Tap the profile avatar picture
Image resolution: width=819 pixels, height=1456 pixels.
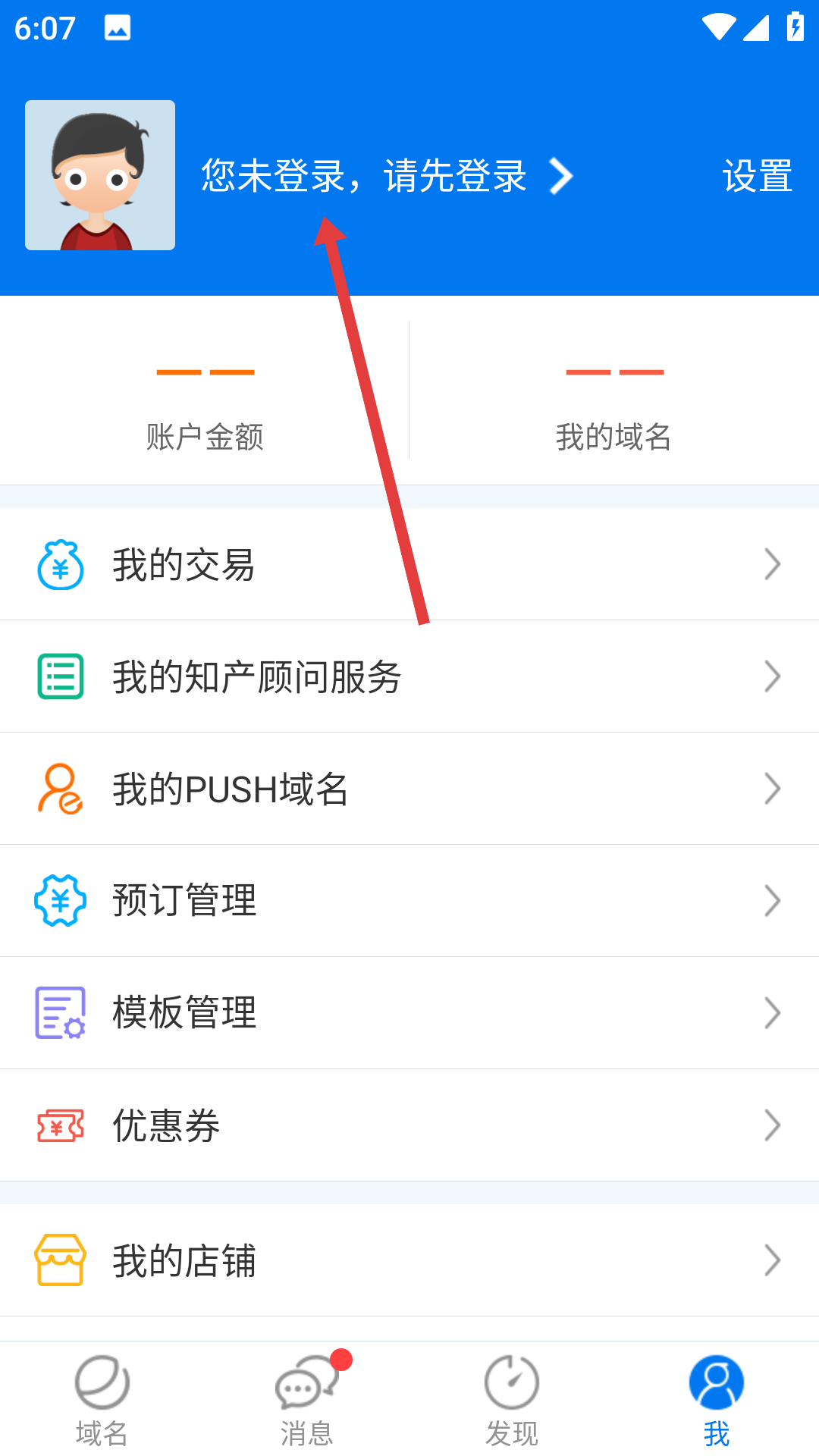(100, 175)
